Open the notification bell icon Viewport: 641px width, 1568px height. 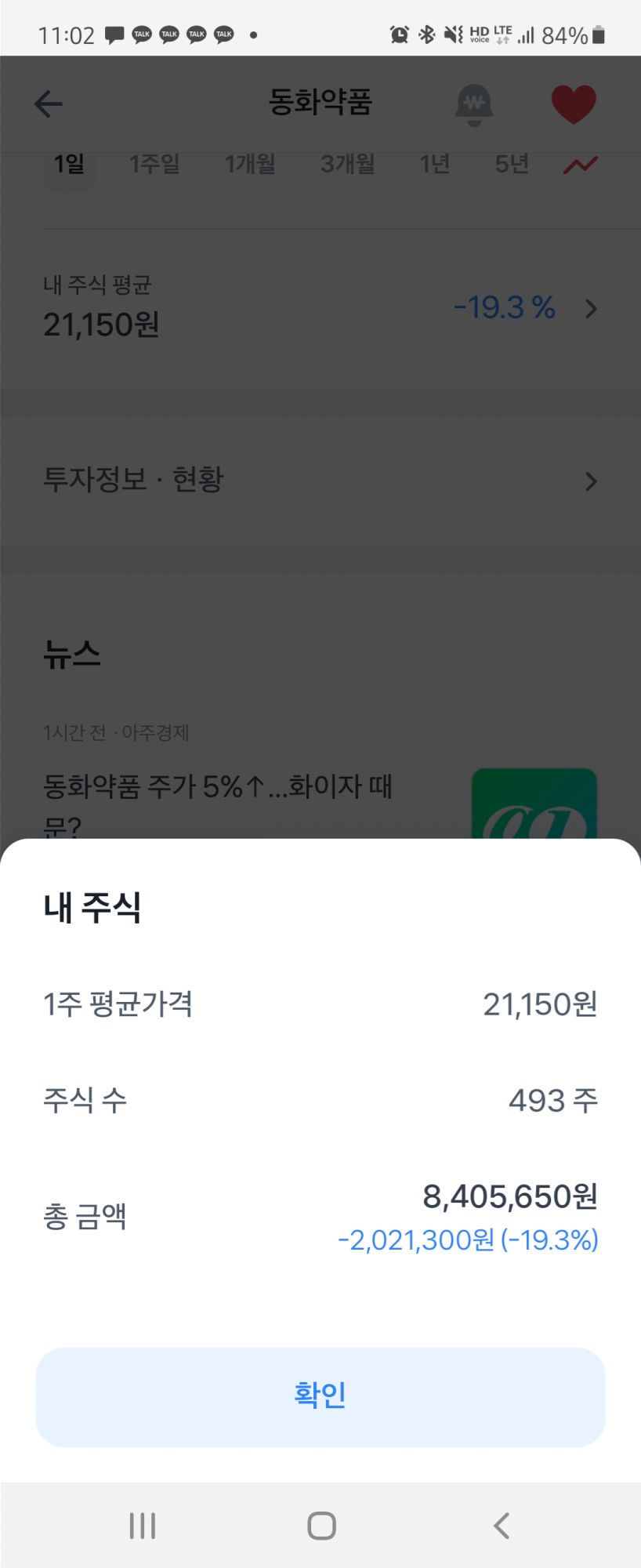click(x=475, y=103)
